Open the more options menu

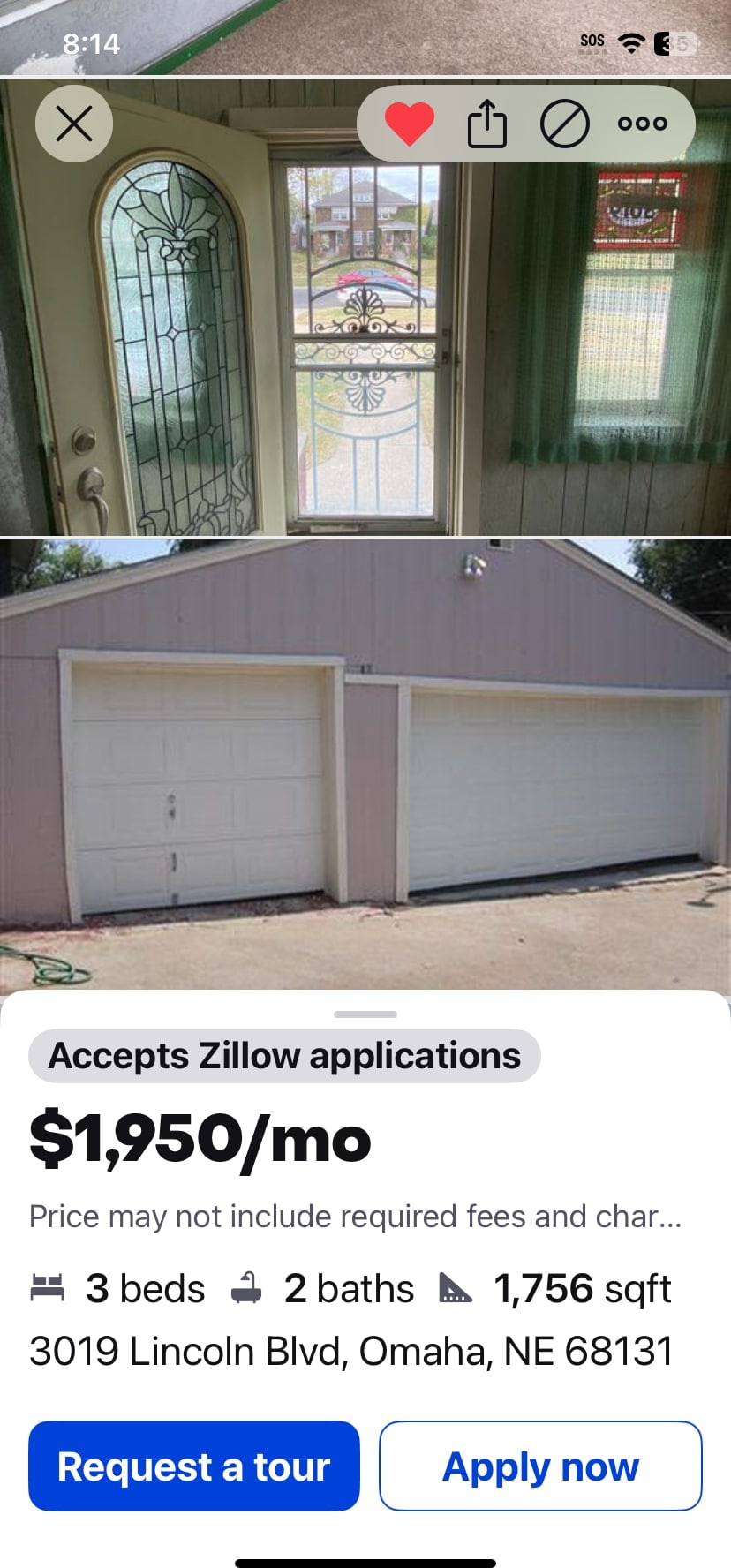pos(642,124)
